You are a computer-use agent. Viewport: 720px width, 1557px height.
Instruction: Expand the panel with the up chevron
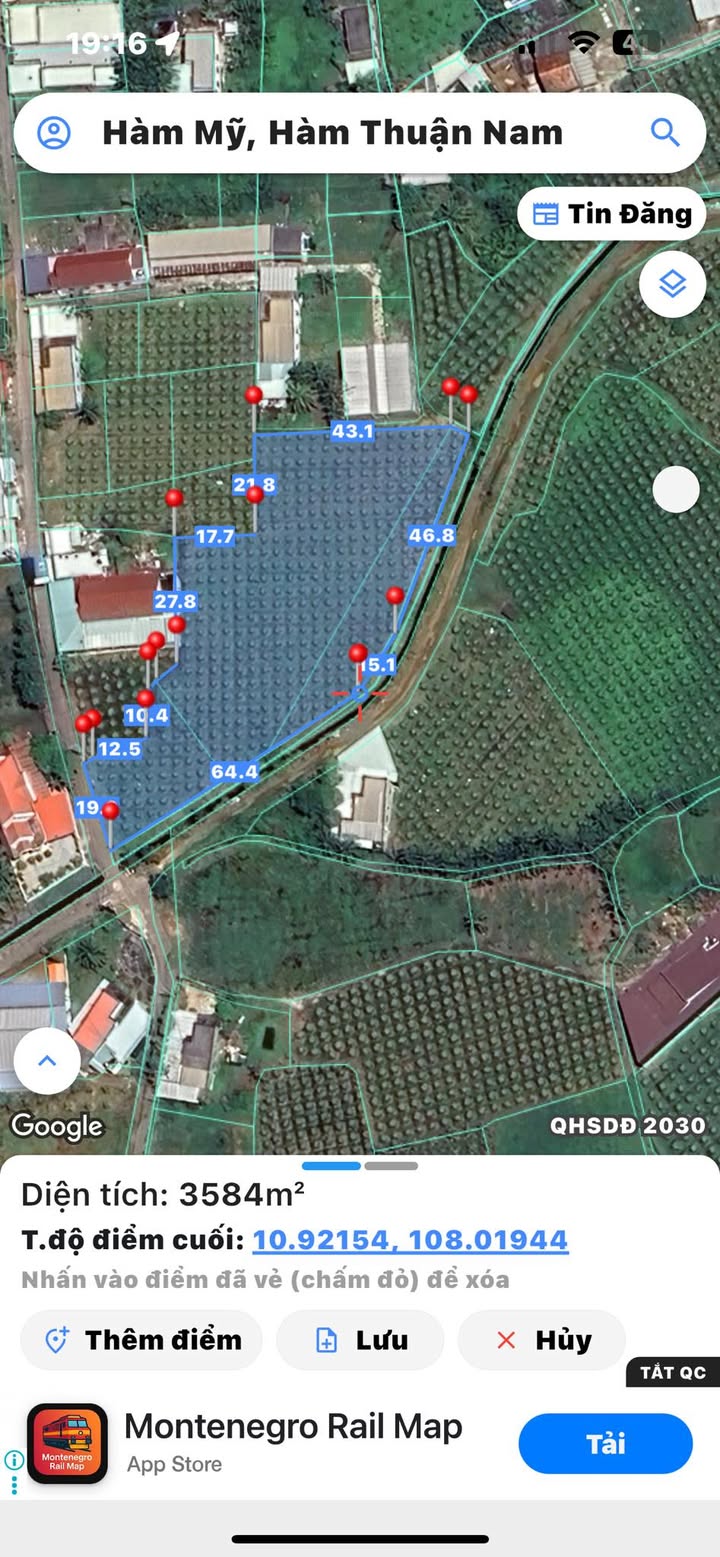point(47,1061)
